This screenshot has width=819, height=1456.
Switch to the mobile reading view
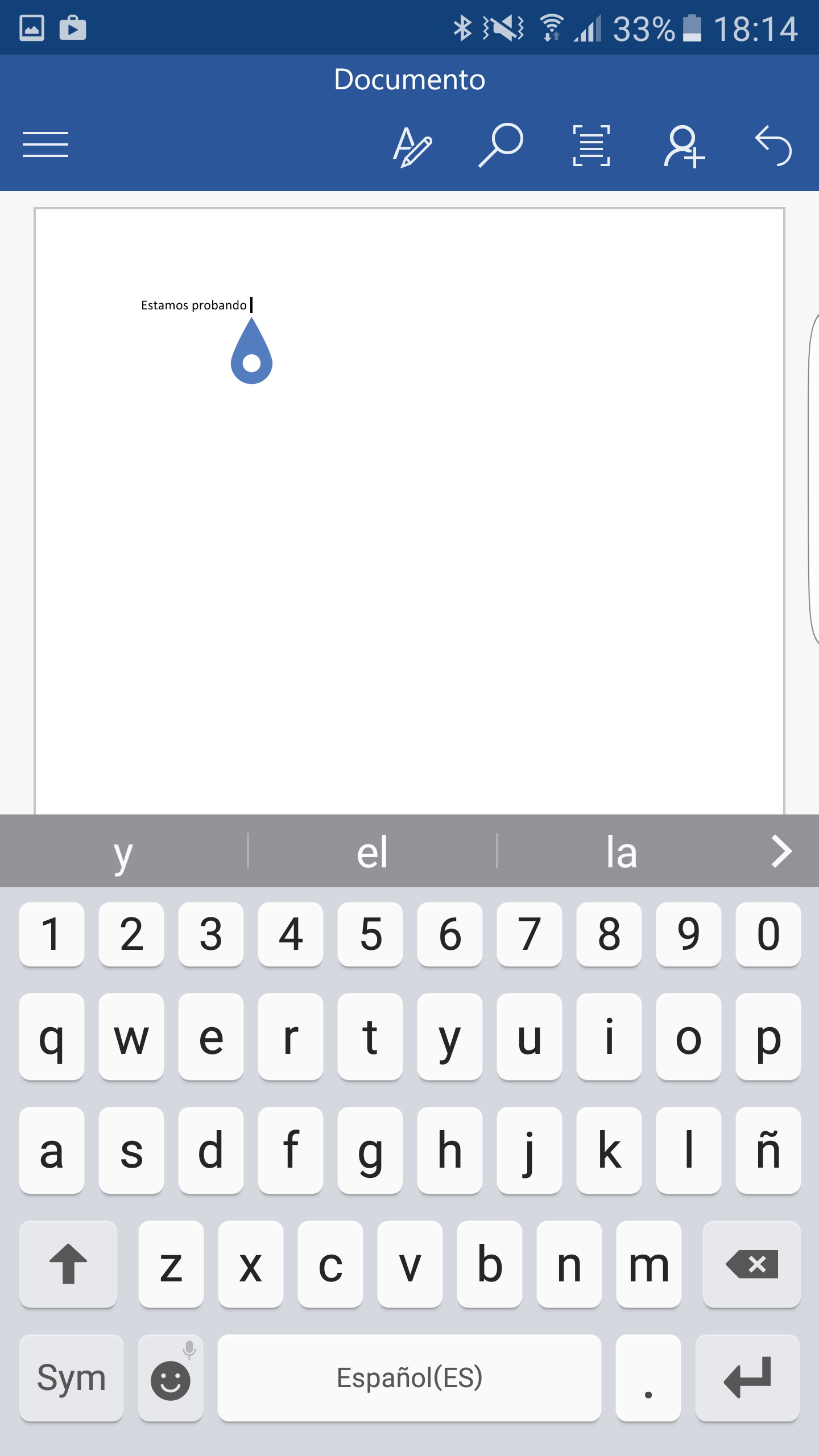point(591,146)
